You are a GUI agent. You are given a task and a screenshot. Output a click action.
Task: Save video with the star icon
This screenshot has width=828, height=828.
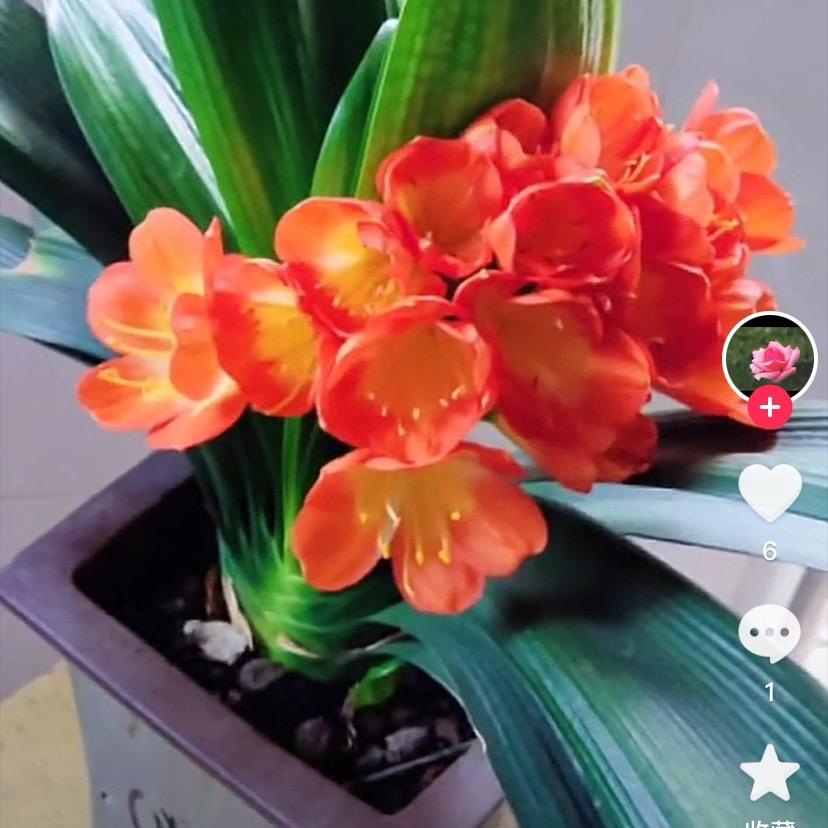tap(769, 772)
